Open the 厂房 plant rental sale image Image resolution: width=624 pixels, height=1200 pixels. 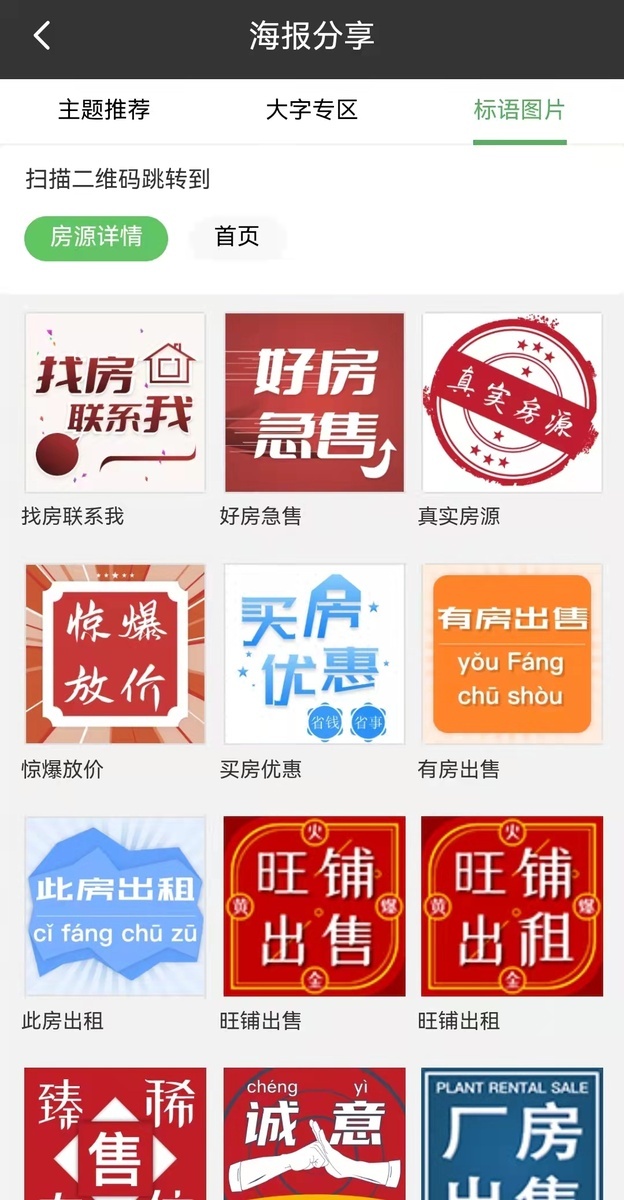coord(512,1135)
